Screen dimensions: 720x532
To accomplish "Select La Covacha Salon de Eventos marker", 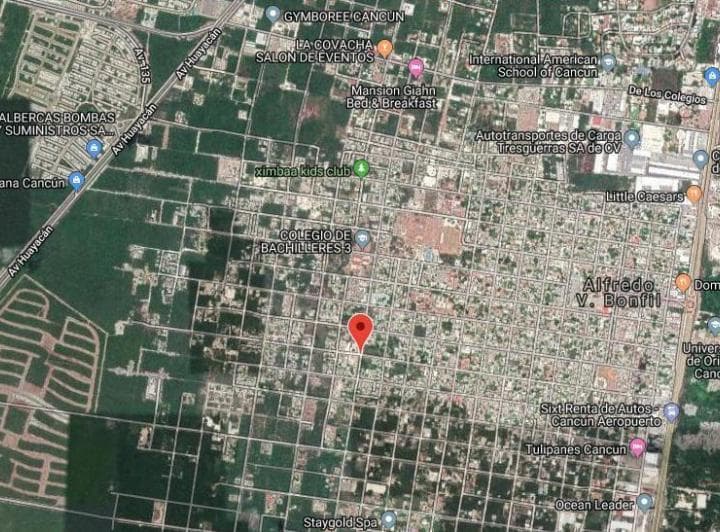I will tap(385, 47).
